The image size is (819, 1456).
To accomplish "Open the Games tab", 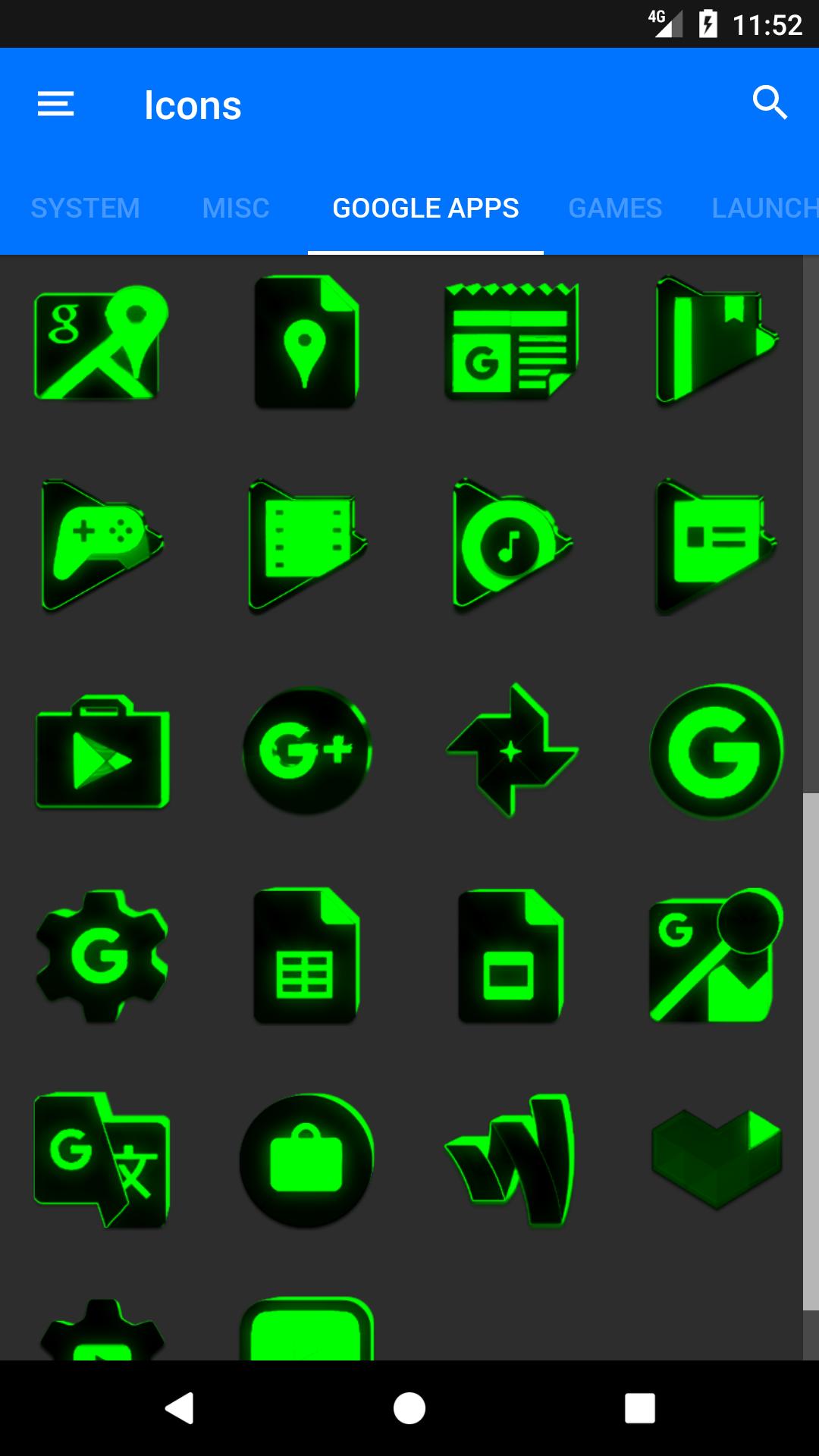I will (x=615, y=208).
